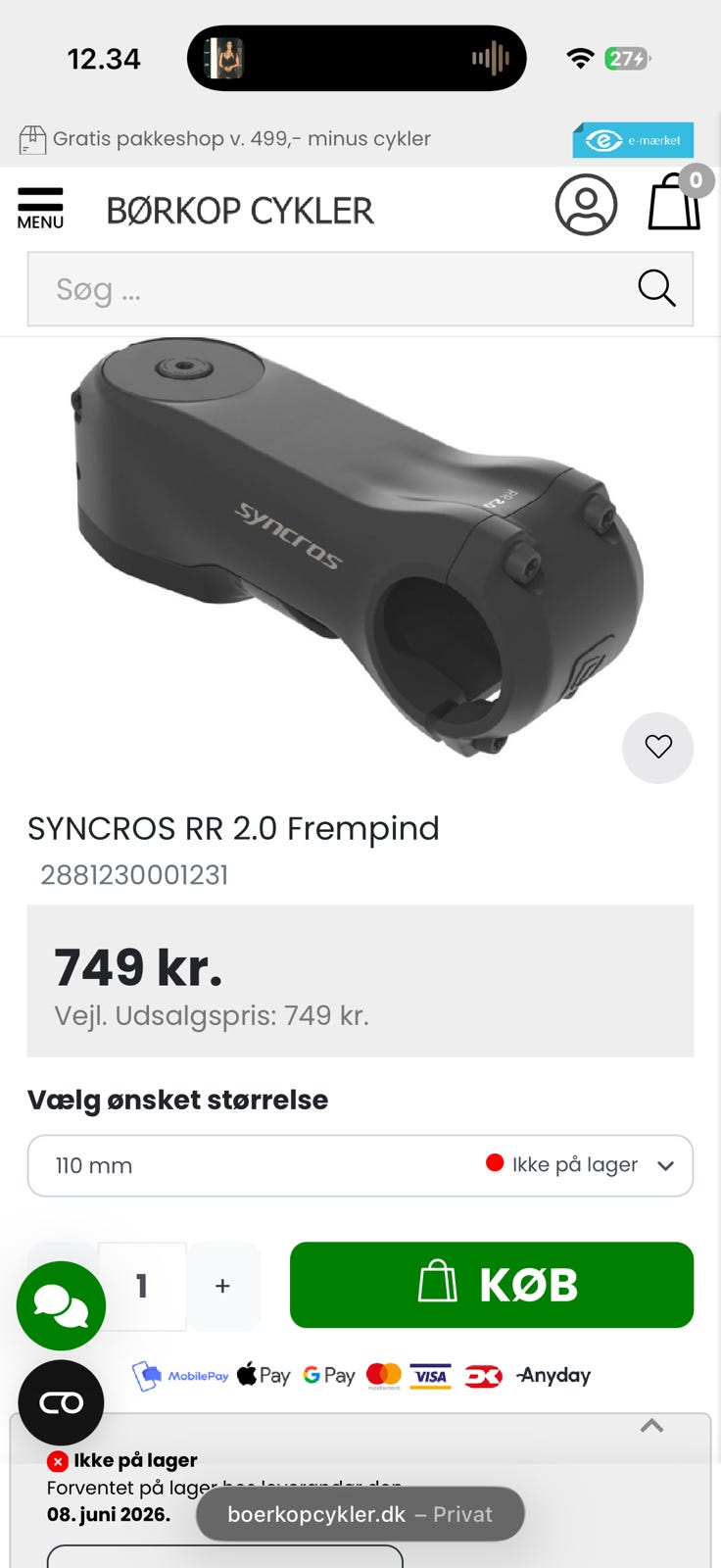Tap the magnifying glass search icon

(x=655, y=289)
